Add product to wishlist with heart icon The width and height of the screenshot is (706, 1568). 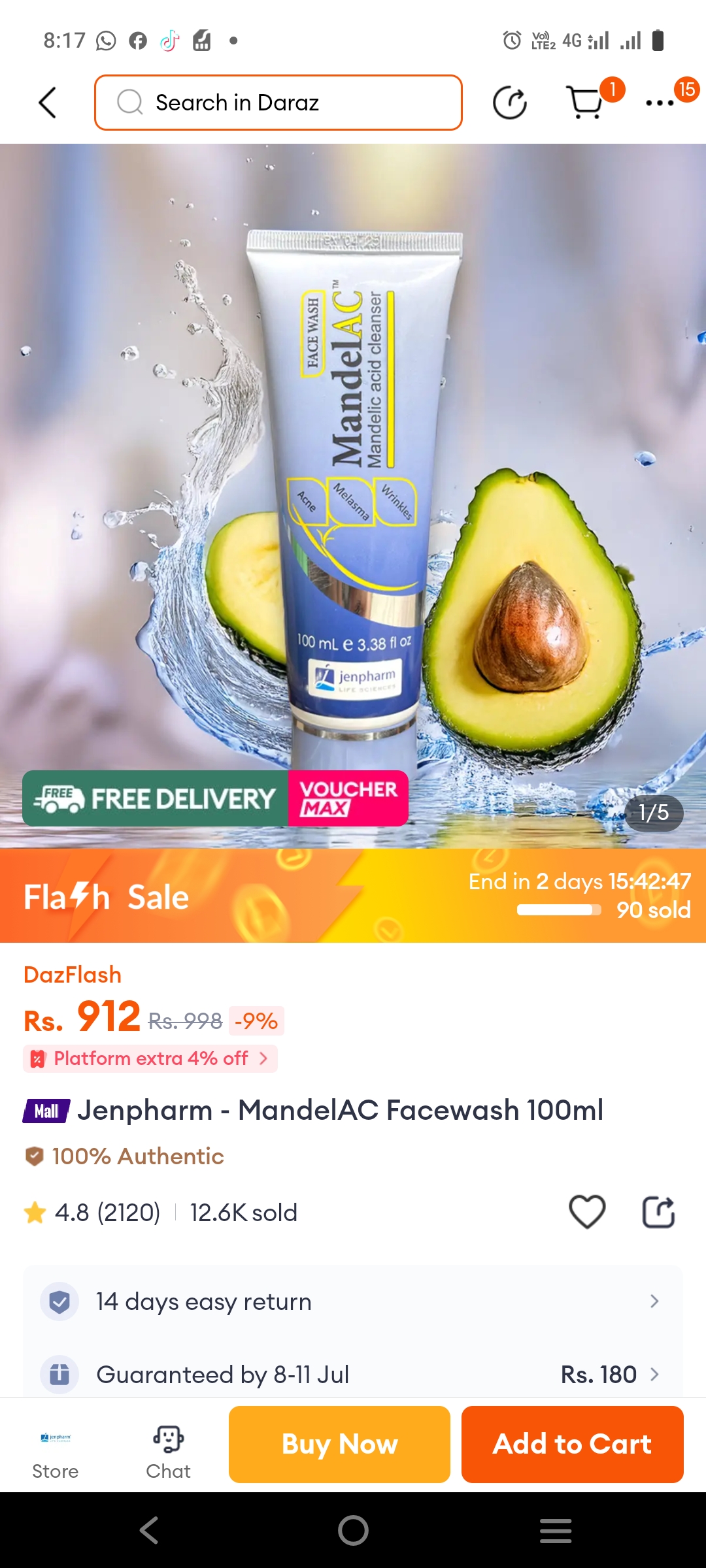pos(587,1213)
